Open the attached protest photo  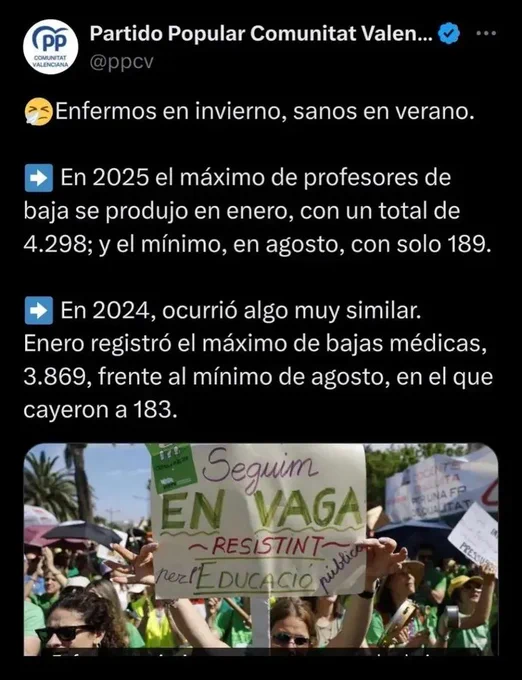(261, 549)
